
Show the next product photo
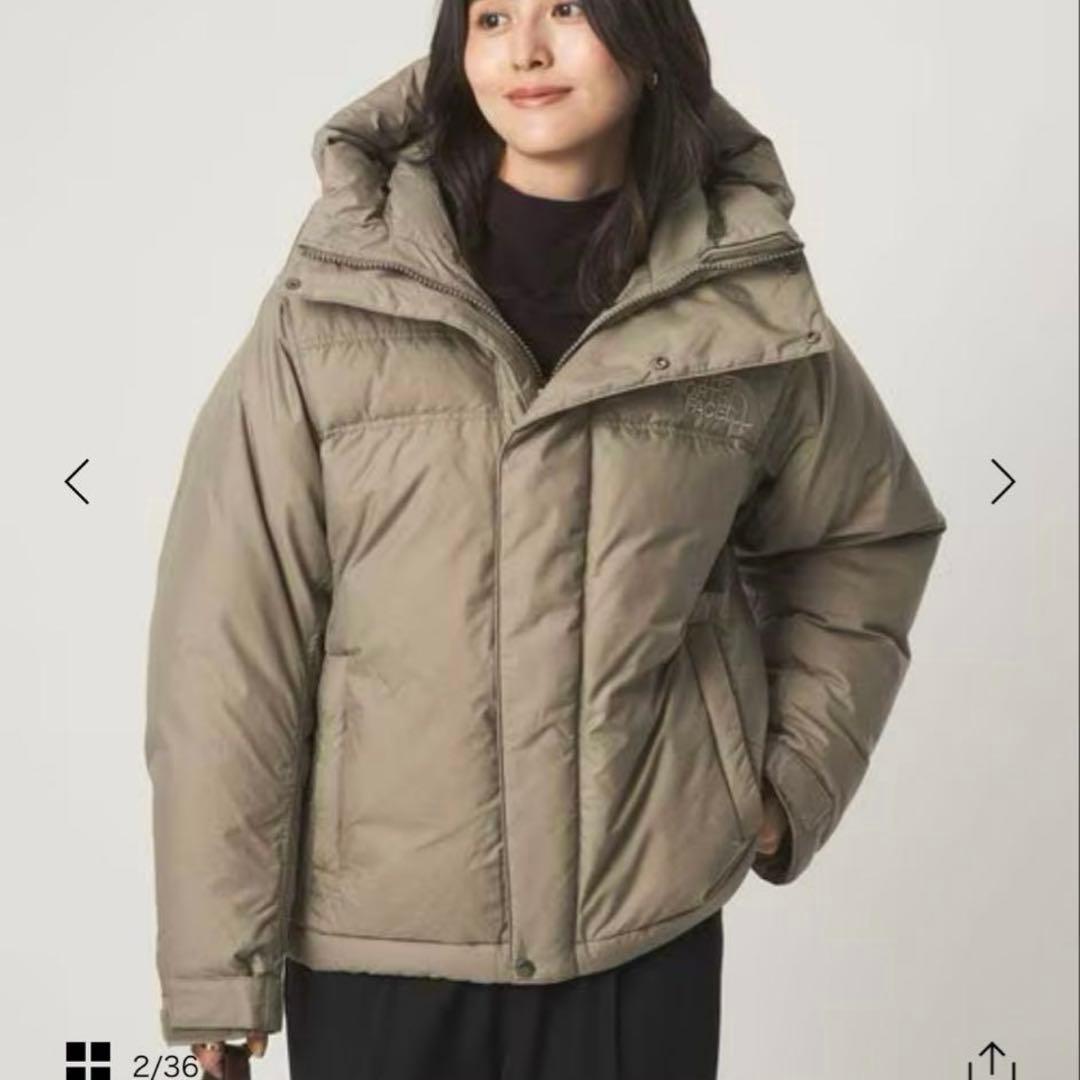[1002, 482]
